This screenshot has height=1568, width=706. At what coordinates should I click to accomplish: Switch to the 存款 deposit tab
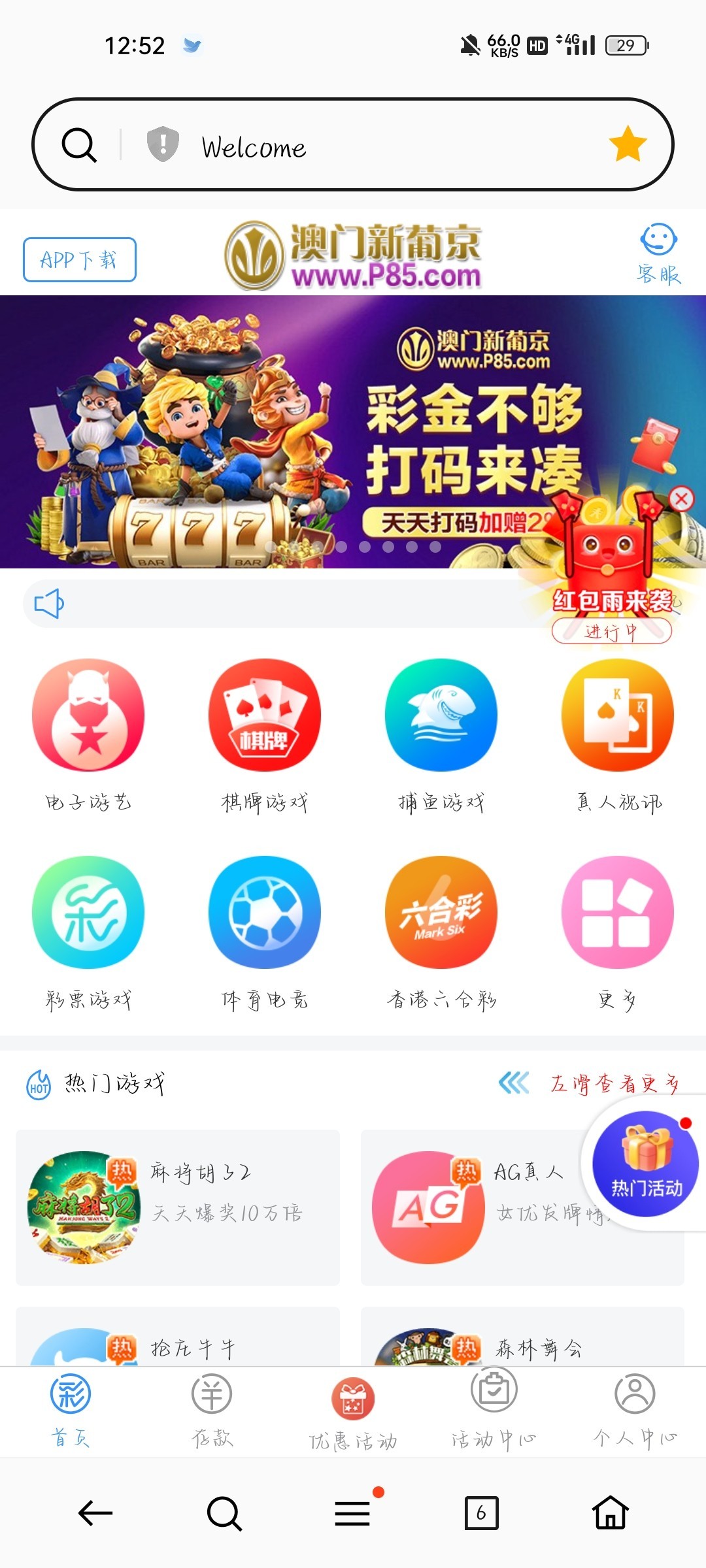pyautogui.click(x=212, y=1408)
